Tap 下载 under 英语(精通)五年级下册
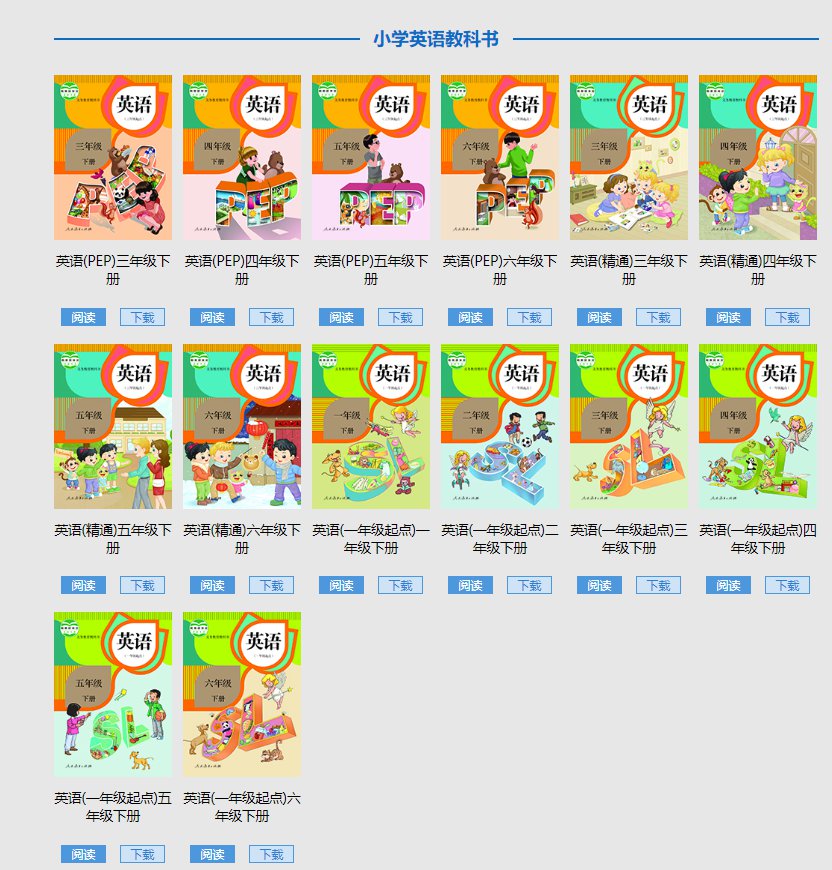This screenshot has width=832, height=870. tap(142, 585)
